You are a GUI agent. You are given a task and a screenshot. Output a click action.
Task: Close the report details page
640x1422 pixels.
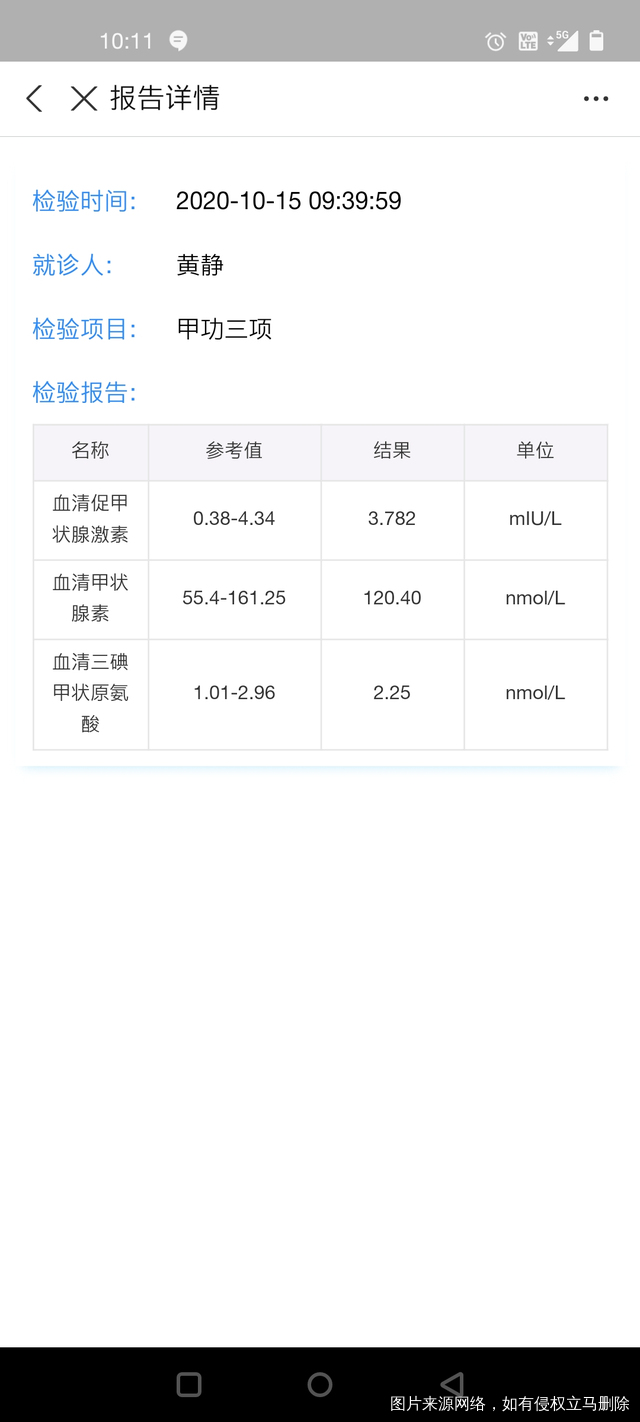84,98
